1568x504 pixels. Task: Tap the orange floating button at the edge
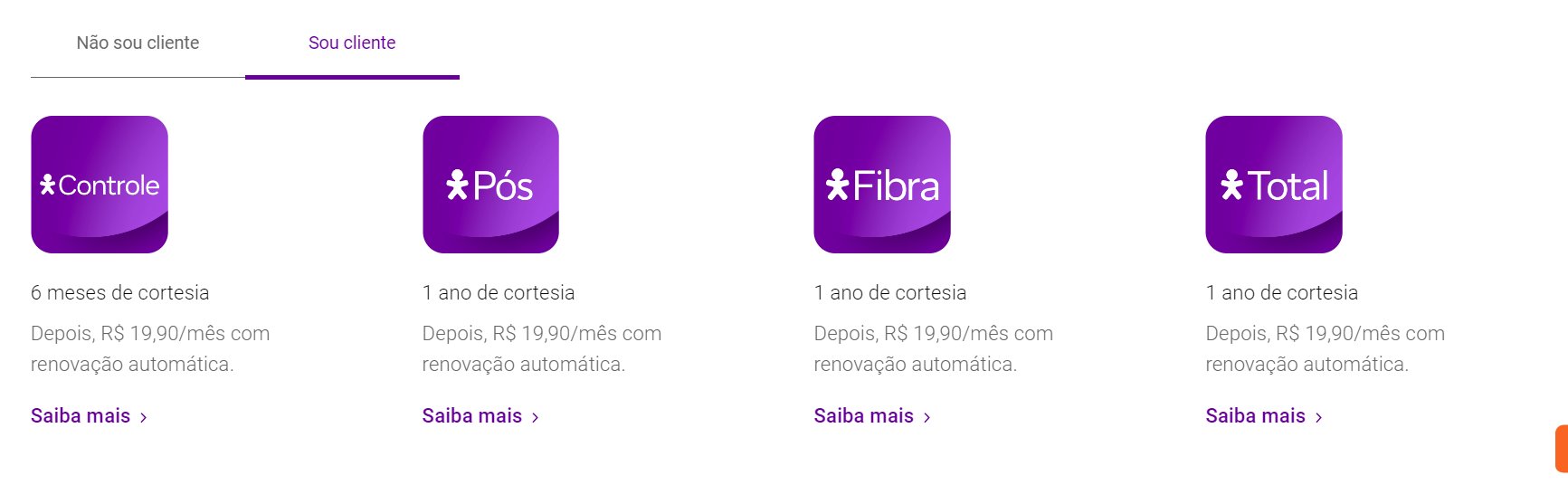click(1561, 448)
